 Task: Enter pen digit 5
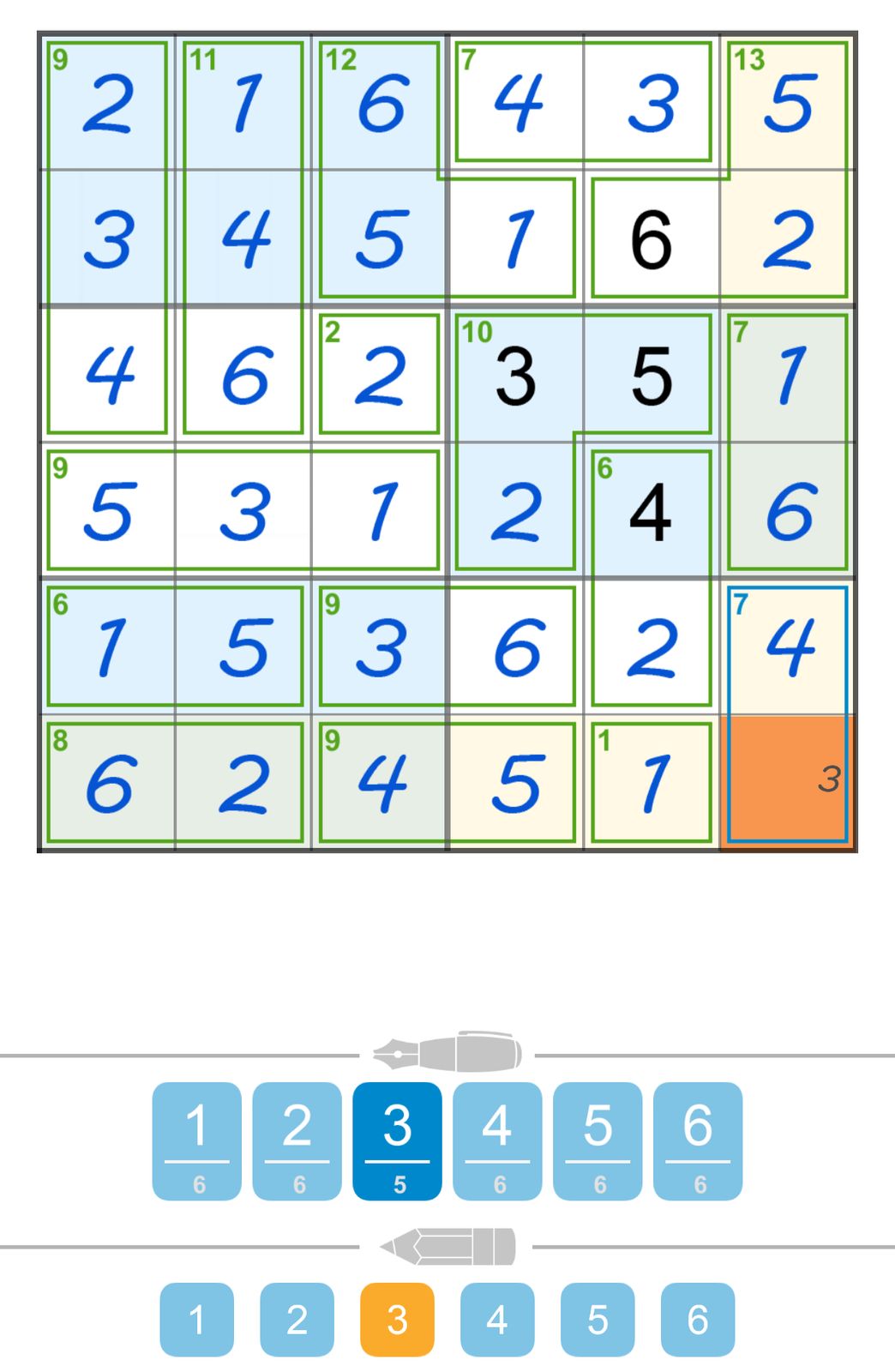(x=598, y=1140)
